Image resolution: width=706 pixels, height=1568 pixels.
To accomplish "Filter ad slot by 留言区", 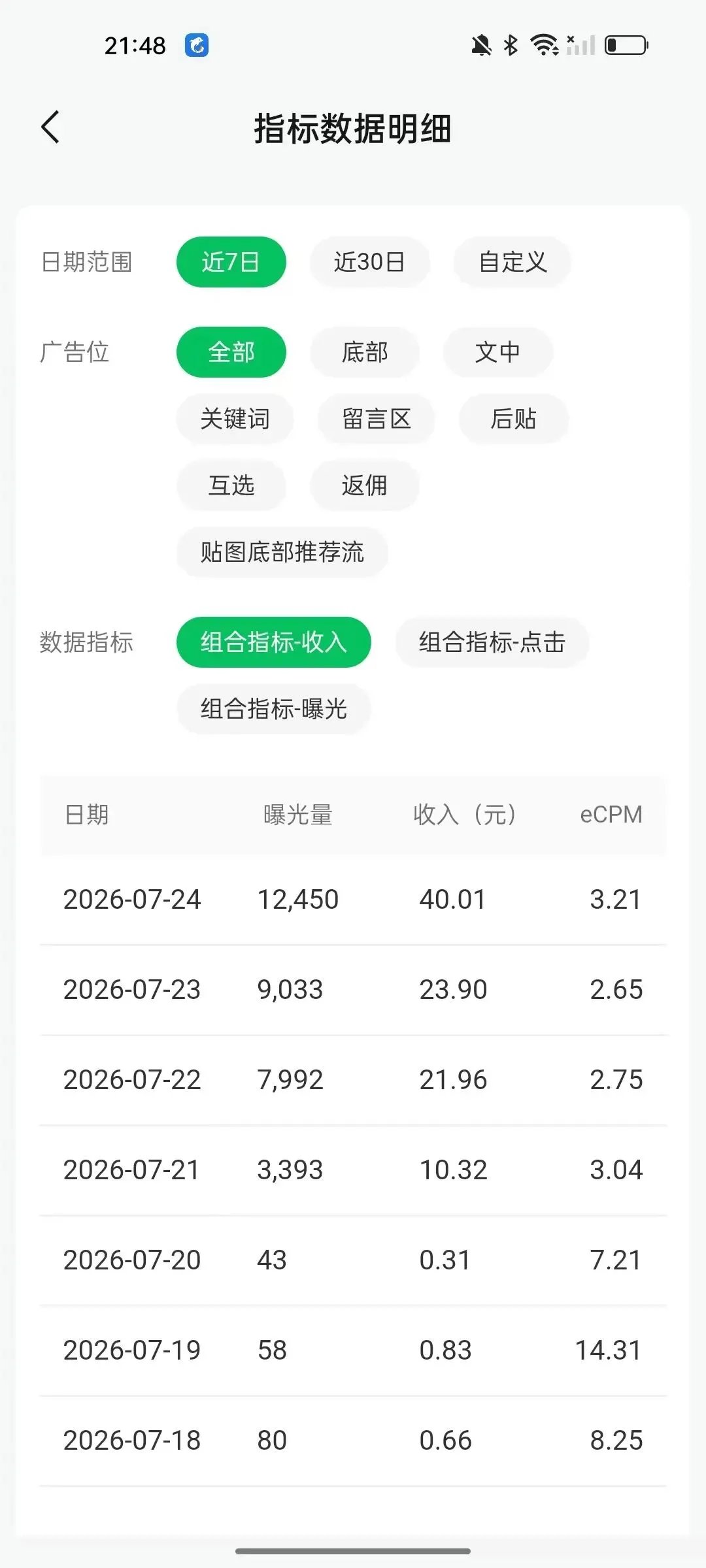I will tap(377, 419).
